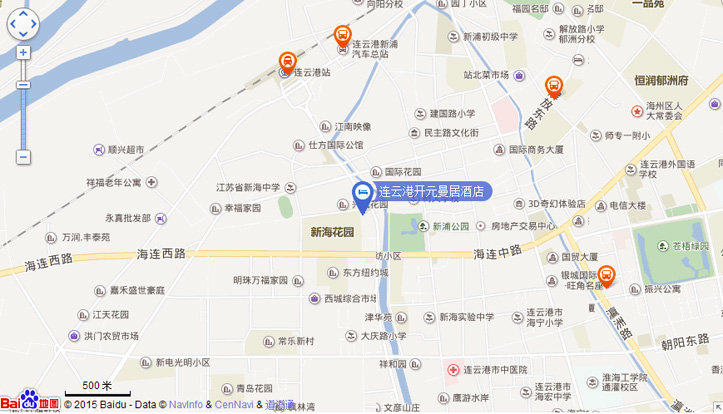Select the bus marker near 恒润郁洲府
This screenshot has width=723, height=414.
pyautogui.click(x=553, y=86)
